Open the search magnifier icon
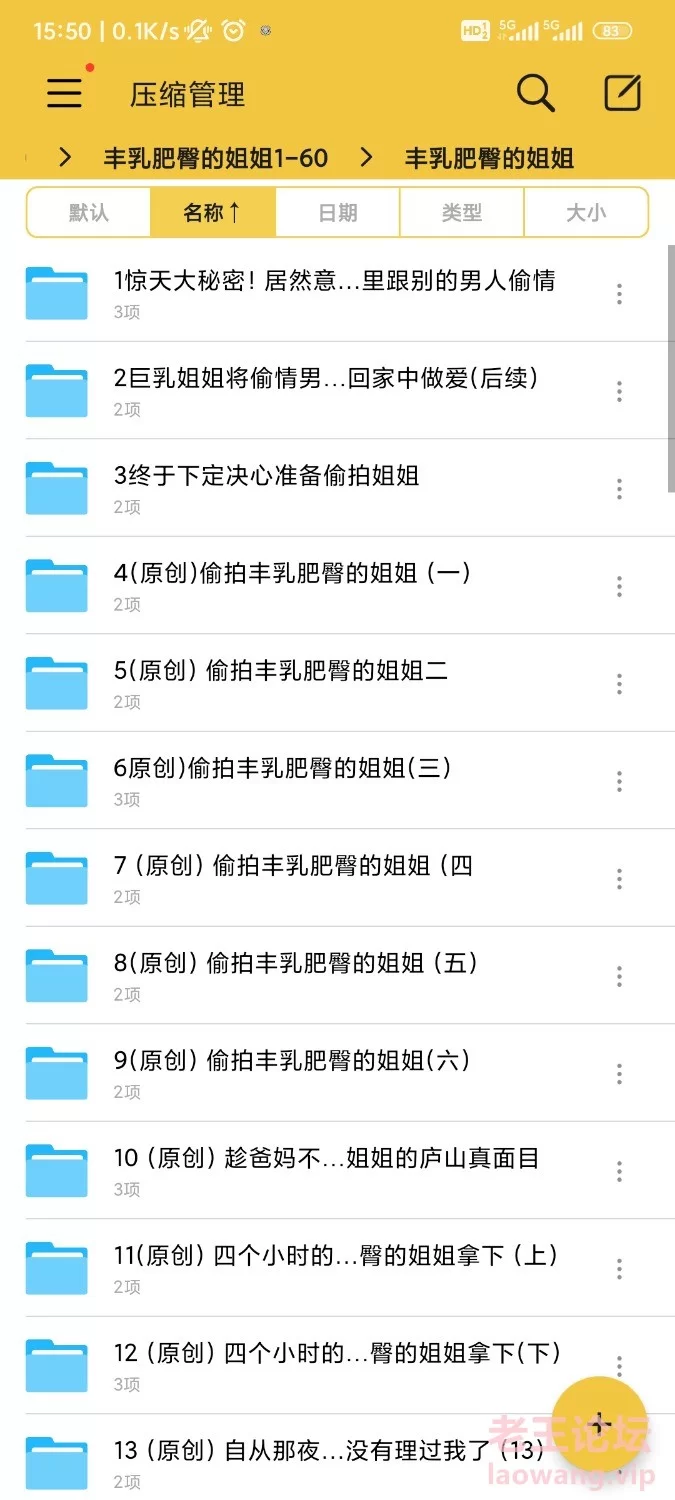The image size is (675, 1500). click(535, 93)
